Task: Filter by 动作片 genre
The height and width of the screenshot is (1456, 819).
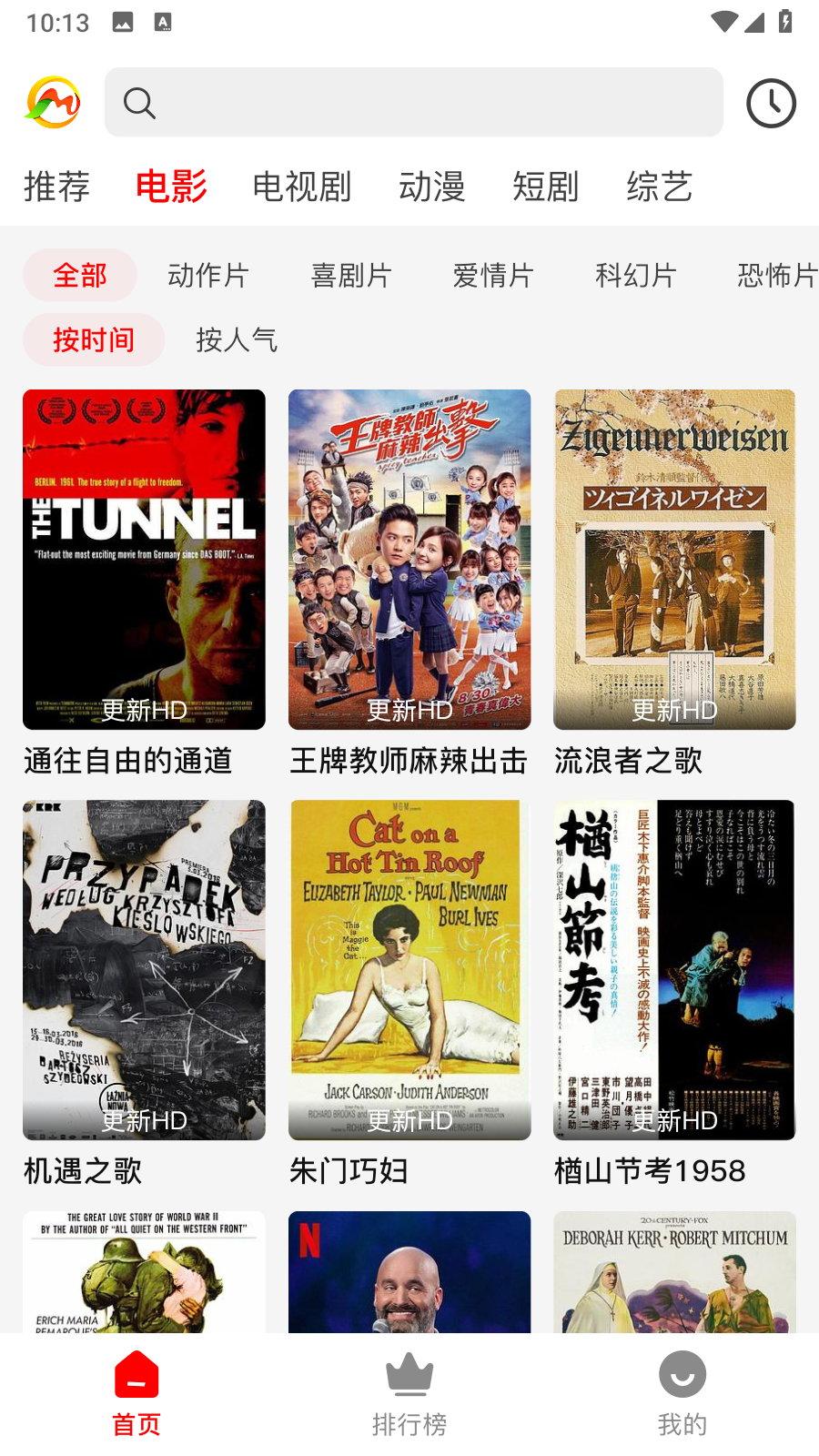Action: pos(208,275)
